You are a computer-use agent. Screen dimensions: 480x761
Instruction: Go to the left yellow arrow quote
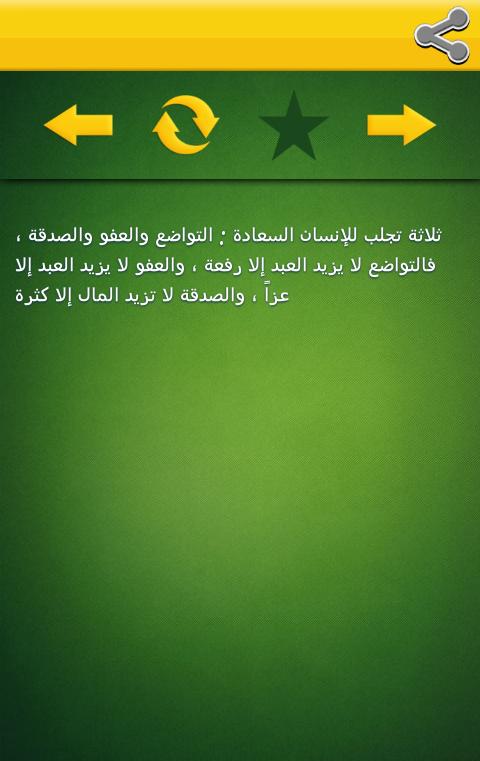click(78, 125)
